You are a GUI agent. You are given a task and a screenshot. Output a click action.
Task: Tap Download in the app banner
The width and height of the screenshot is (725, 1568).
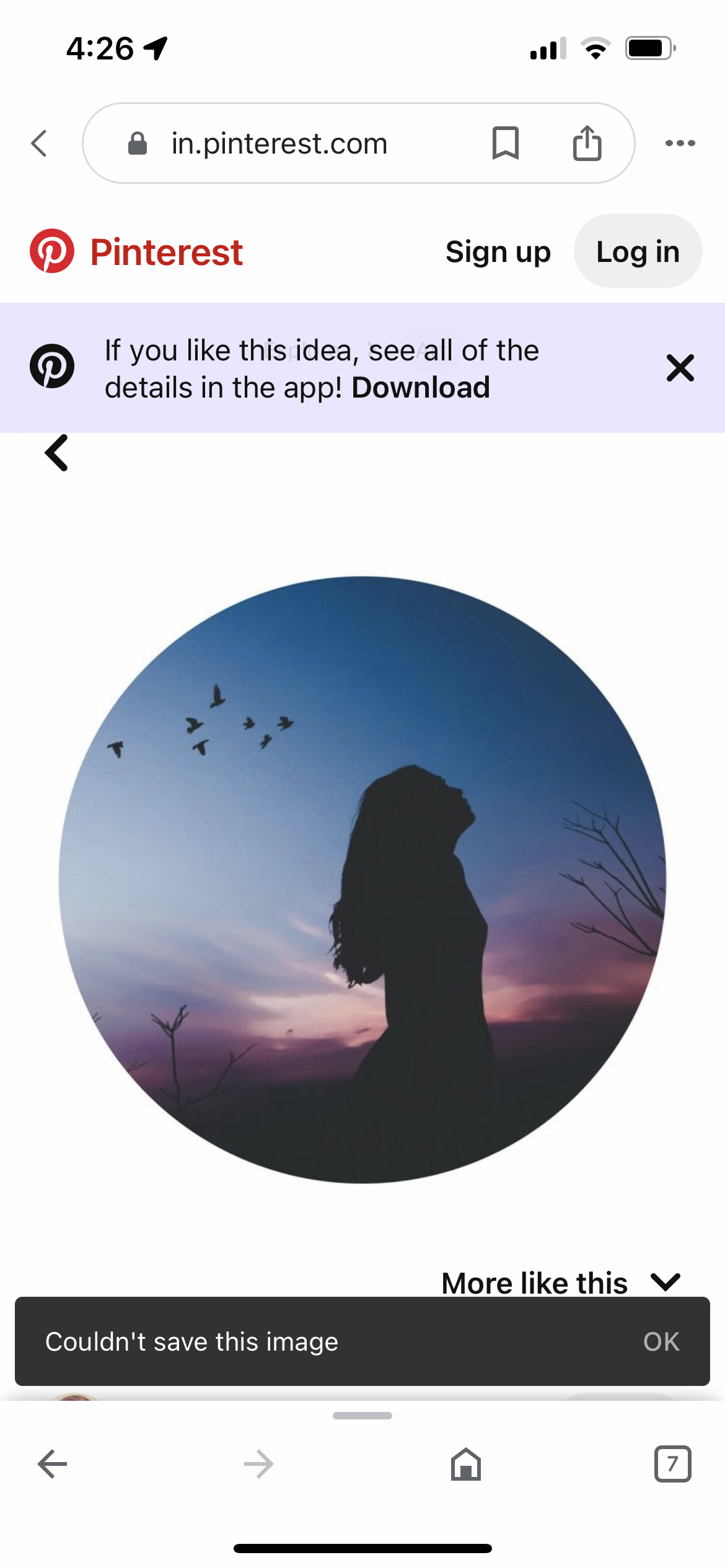coord(421,388)
